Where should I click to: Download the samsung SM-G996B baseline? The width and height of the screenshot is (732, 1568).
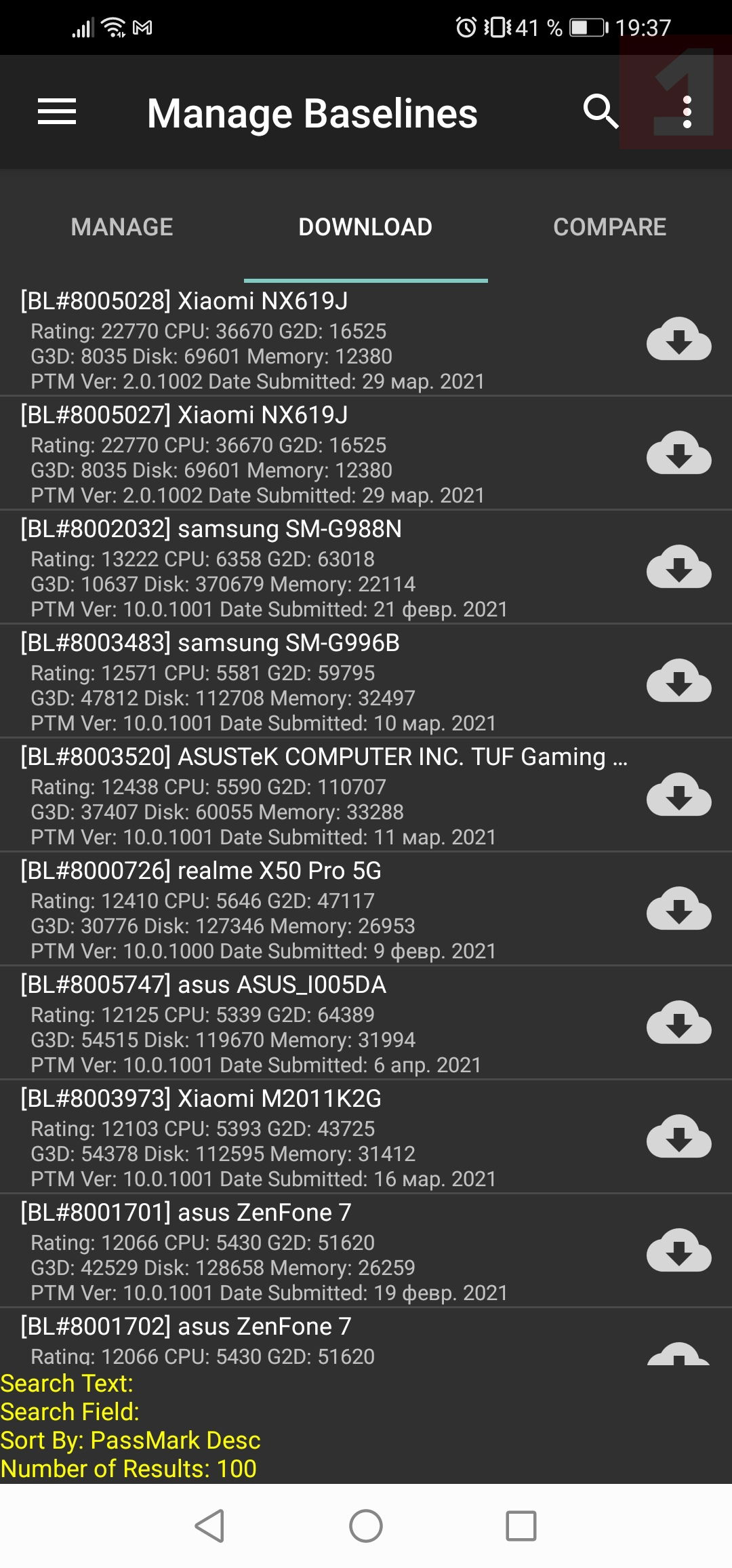(678, 680)
